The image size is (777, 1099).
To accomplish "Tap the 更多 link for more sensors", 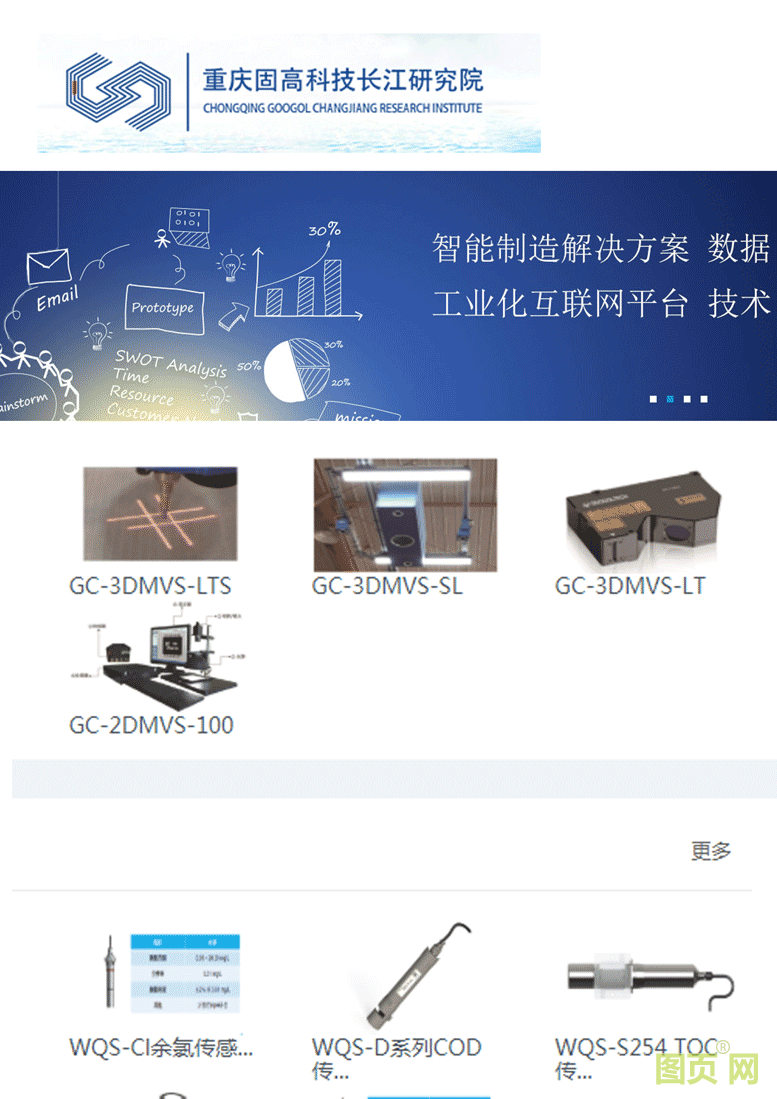I will (x=711, y=851).
